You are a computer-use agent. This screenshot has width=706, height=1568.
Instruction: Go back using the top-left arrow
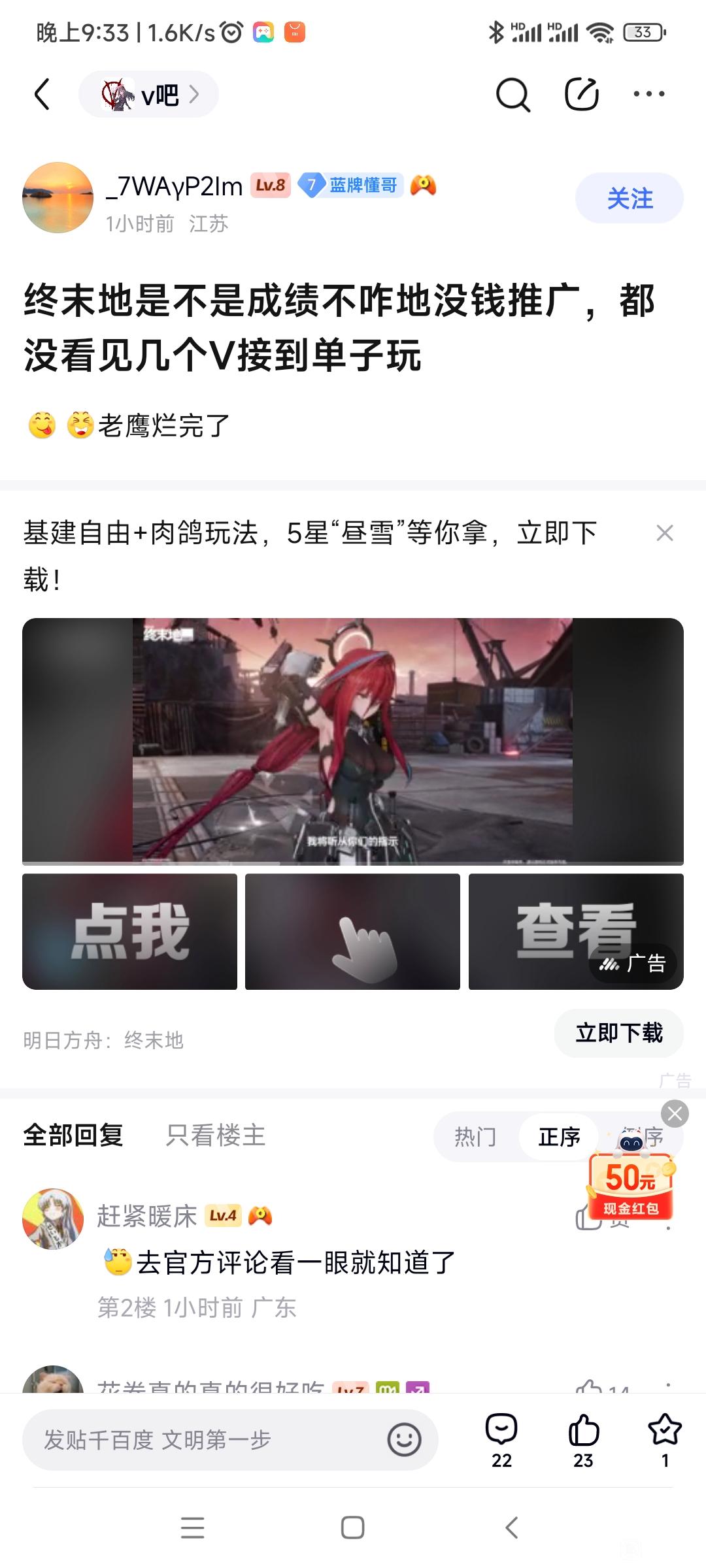42,95
